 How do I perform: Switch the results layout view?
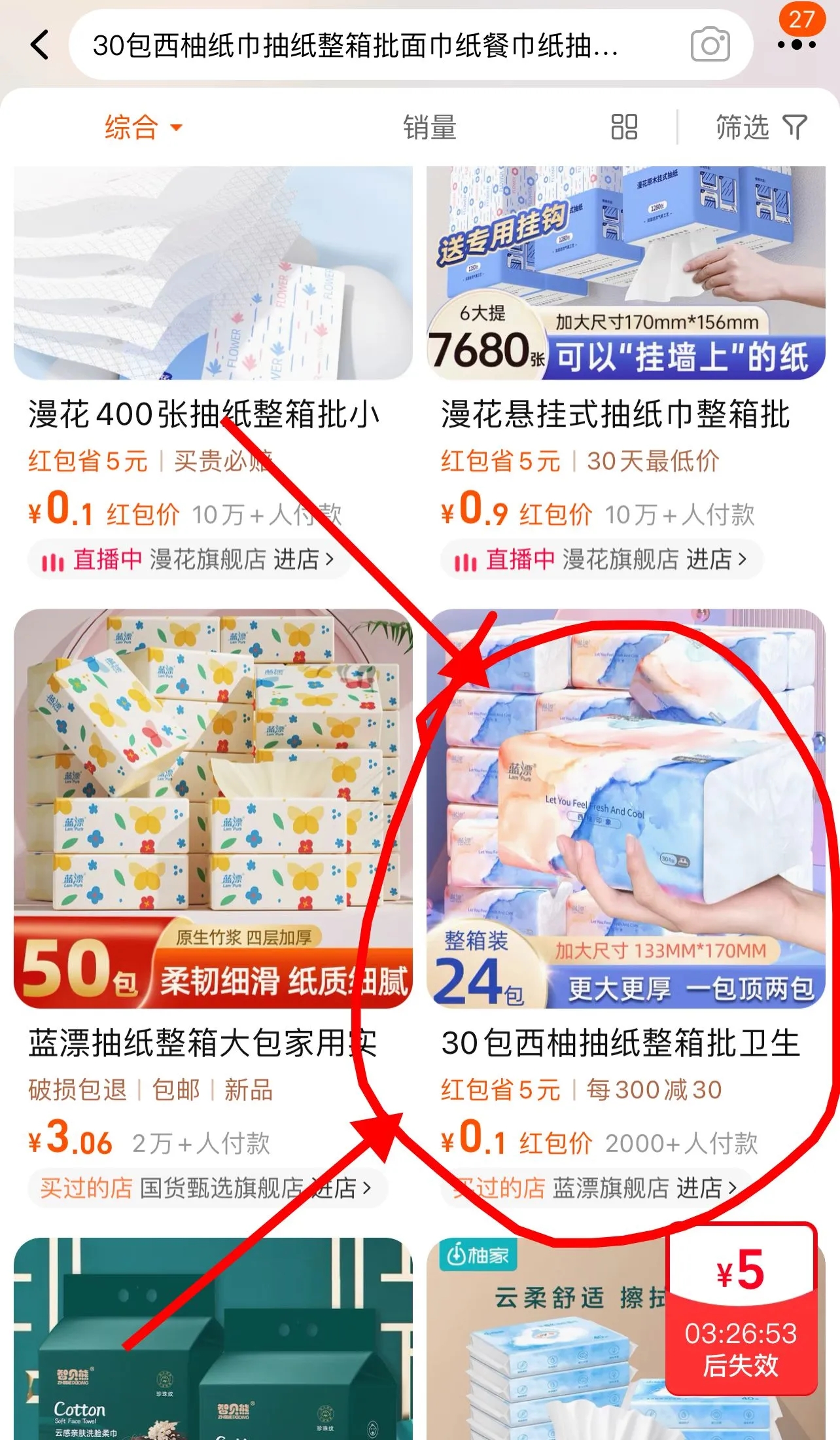(x=623, y=127)
